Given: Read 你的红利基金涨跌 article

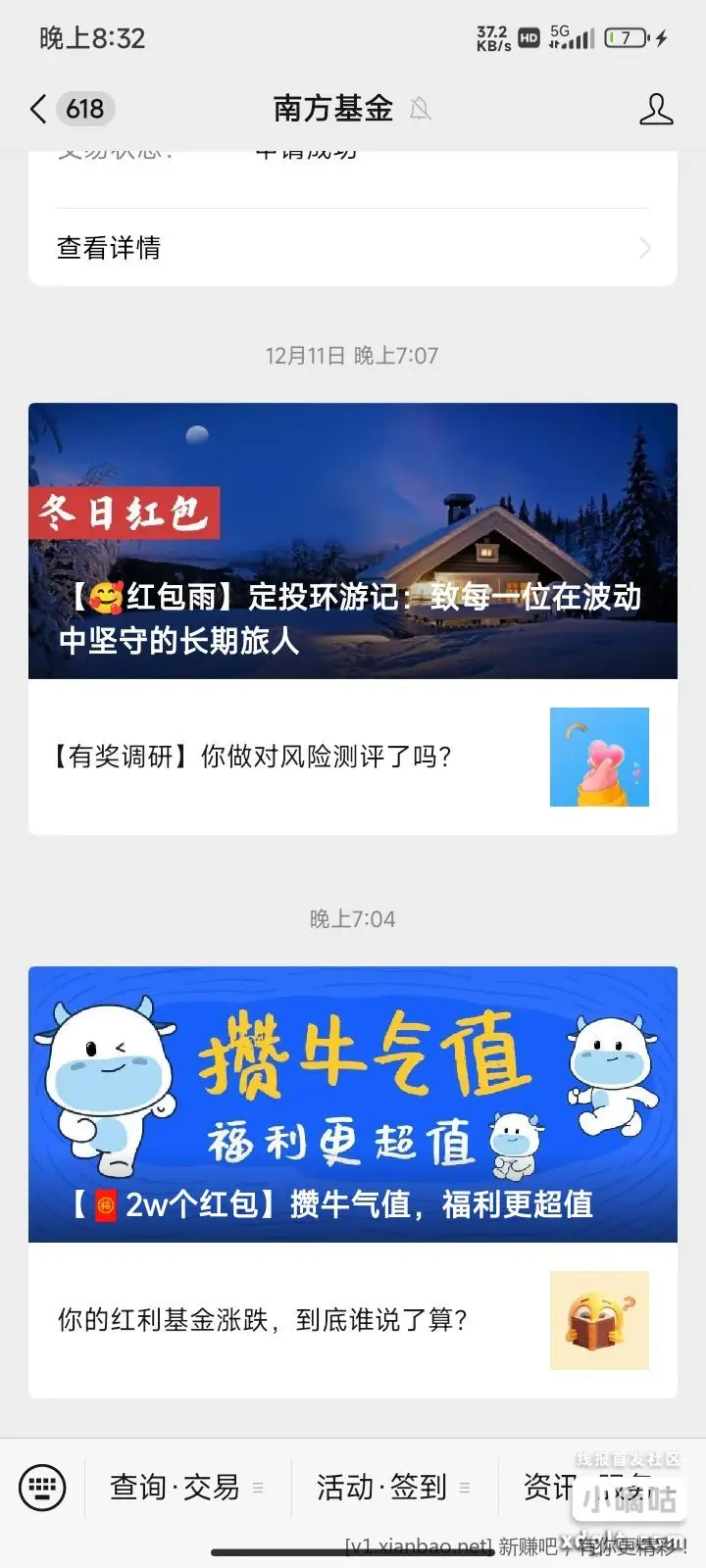Looking at the screenshot, I should 353,1320.
